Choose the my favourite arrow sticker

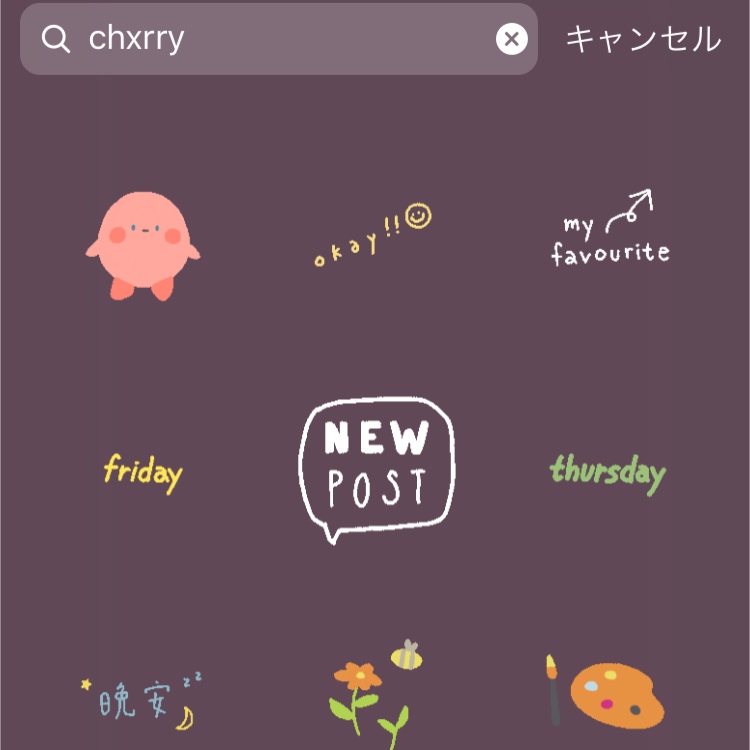(610, 232)
